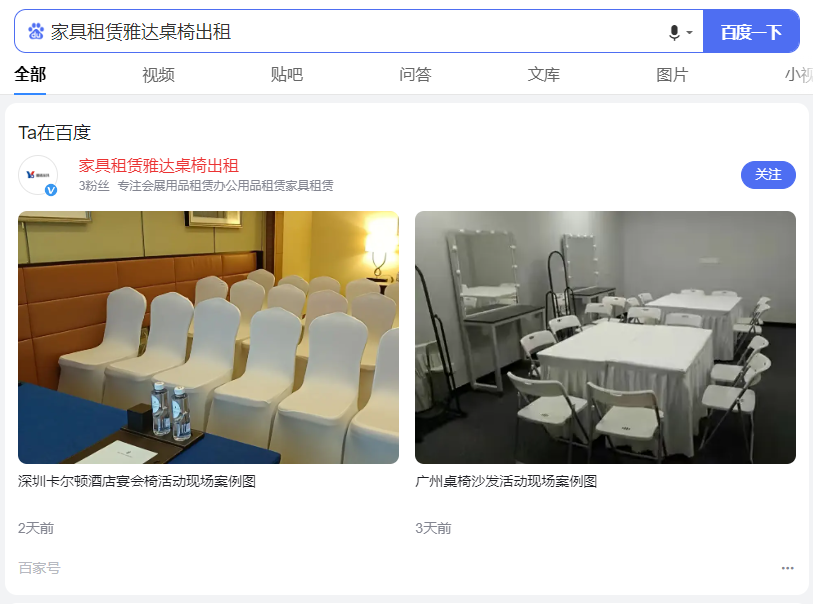Open the 贴吧 tab
The width and height of the screenshot is (813, 604).
point(286,75)
